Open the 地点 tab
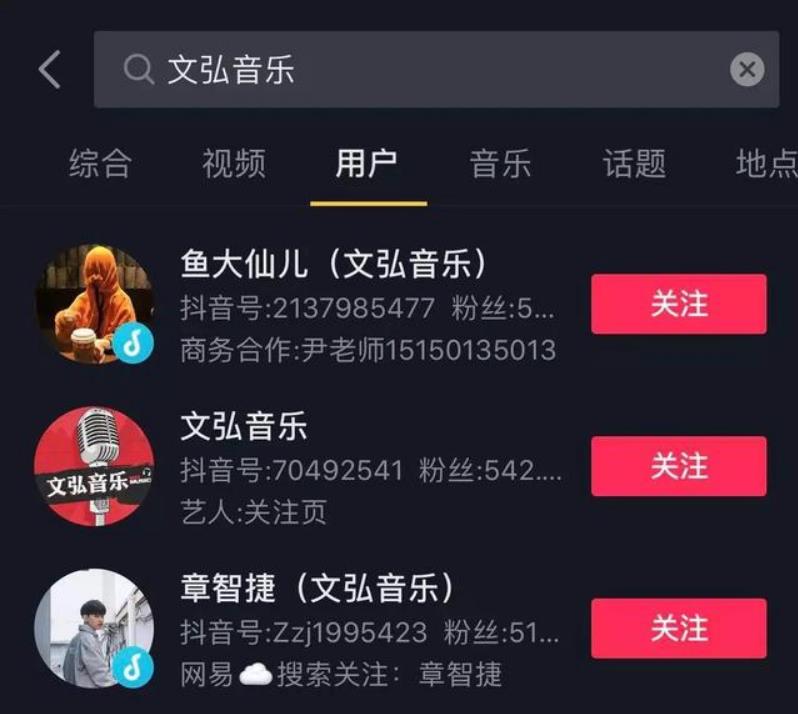Screen dimensions: 798x714 coord(766,164)
